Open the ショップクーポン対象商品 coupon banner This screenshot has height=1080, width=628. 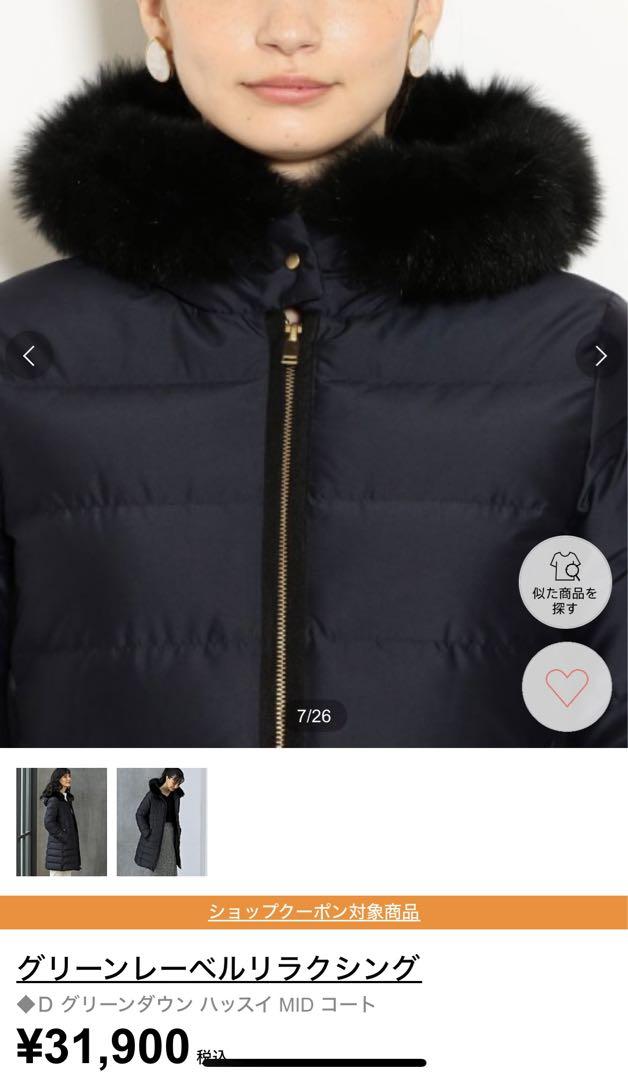pyautogui.click(x=314, y=912)
